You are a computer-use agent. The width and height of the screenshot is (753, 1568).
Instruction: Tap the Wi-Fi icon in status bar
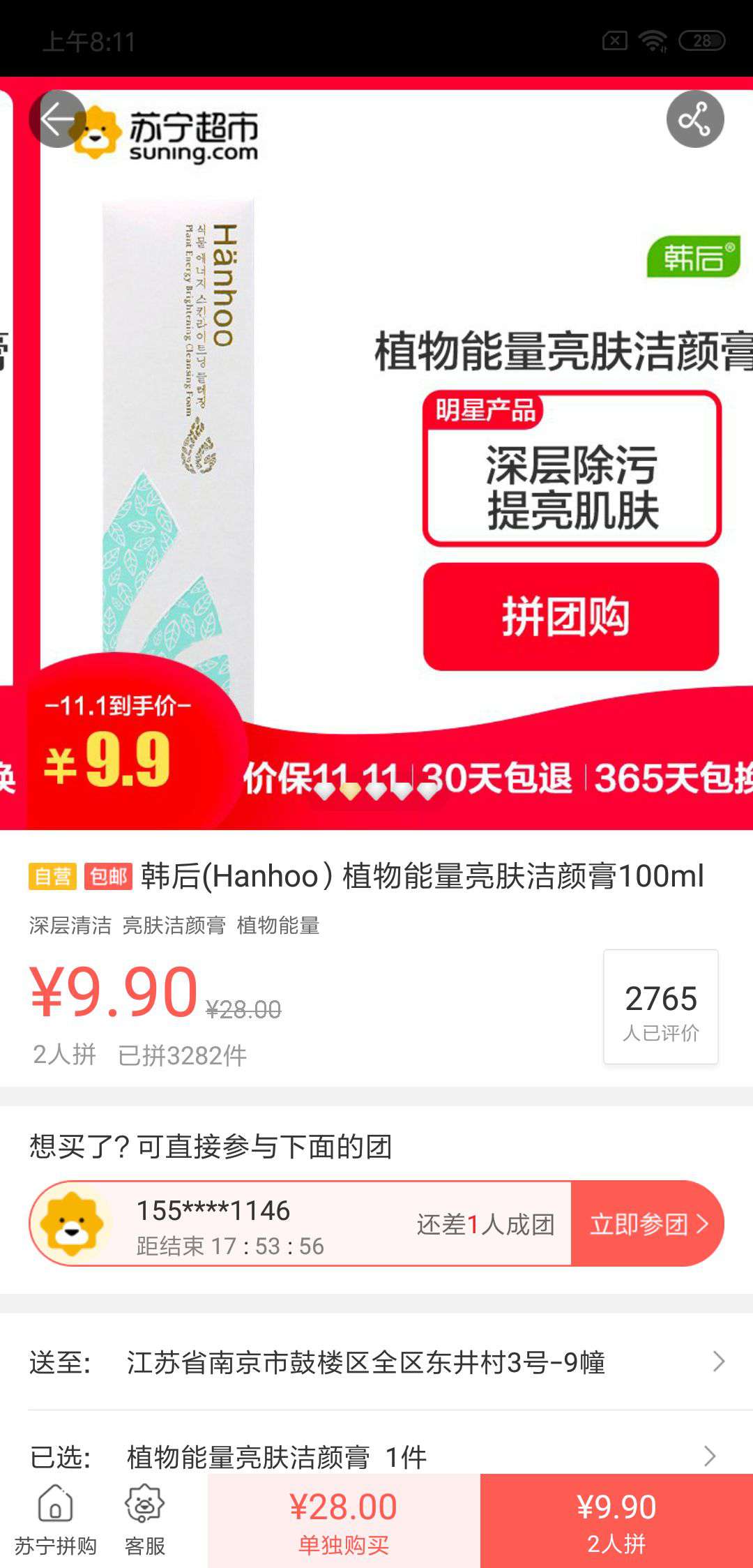[x=653, y=40]
